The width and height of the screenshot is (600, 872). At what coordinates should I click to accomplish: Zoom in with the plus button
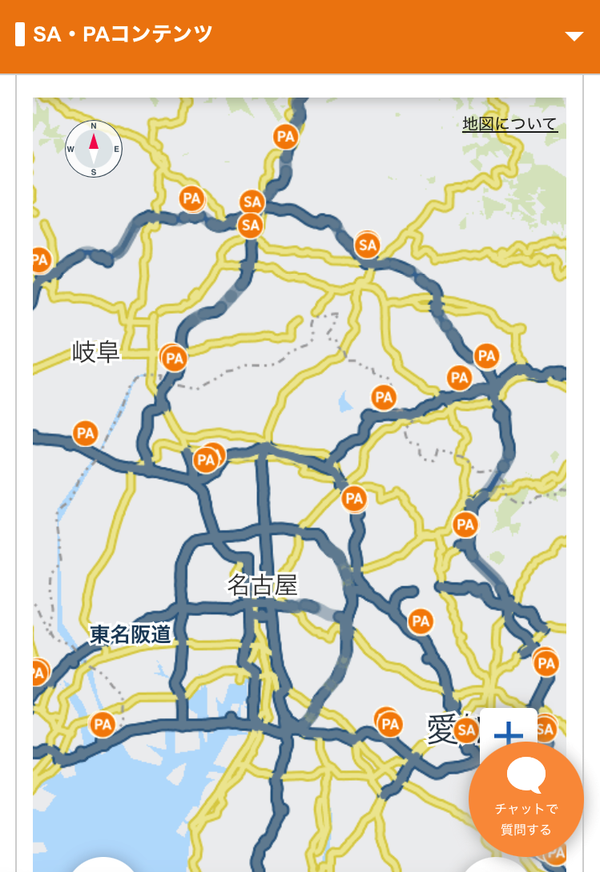click(x=508, y=734)
